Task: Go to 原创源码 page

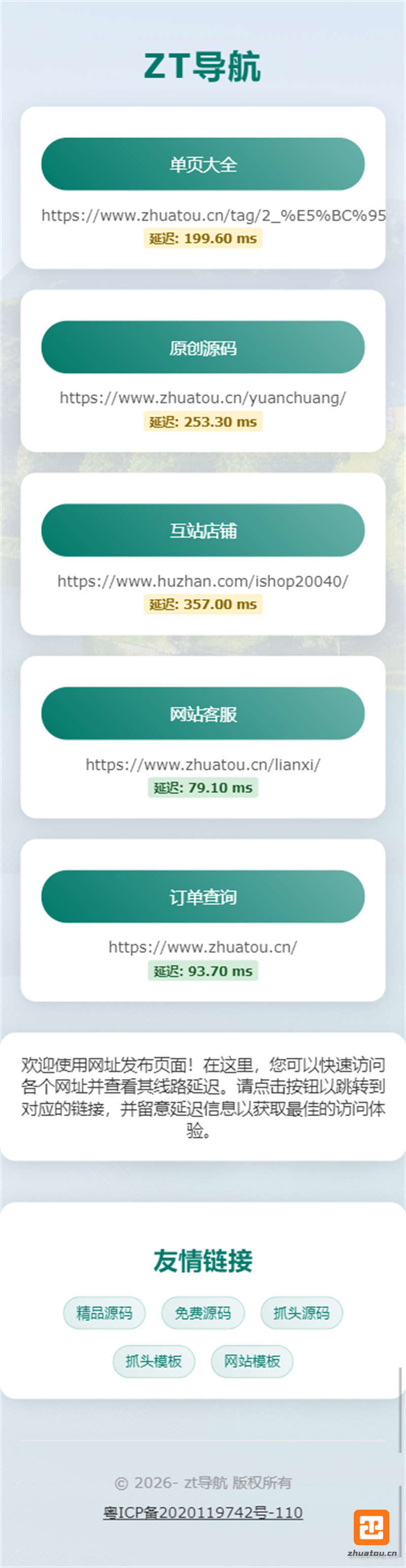Action: pyautogui.click(x=202, y=347)
